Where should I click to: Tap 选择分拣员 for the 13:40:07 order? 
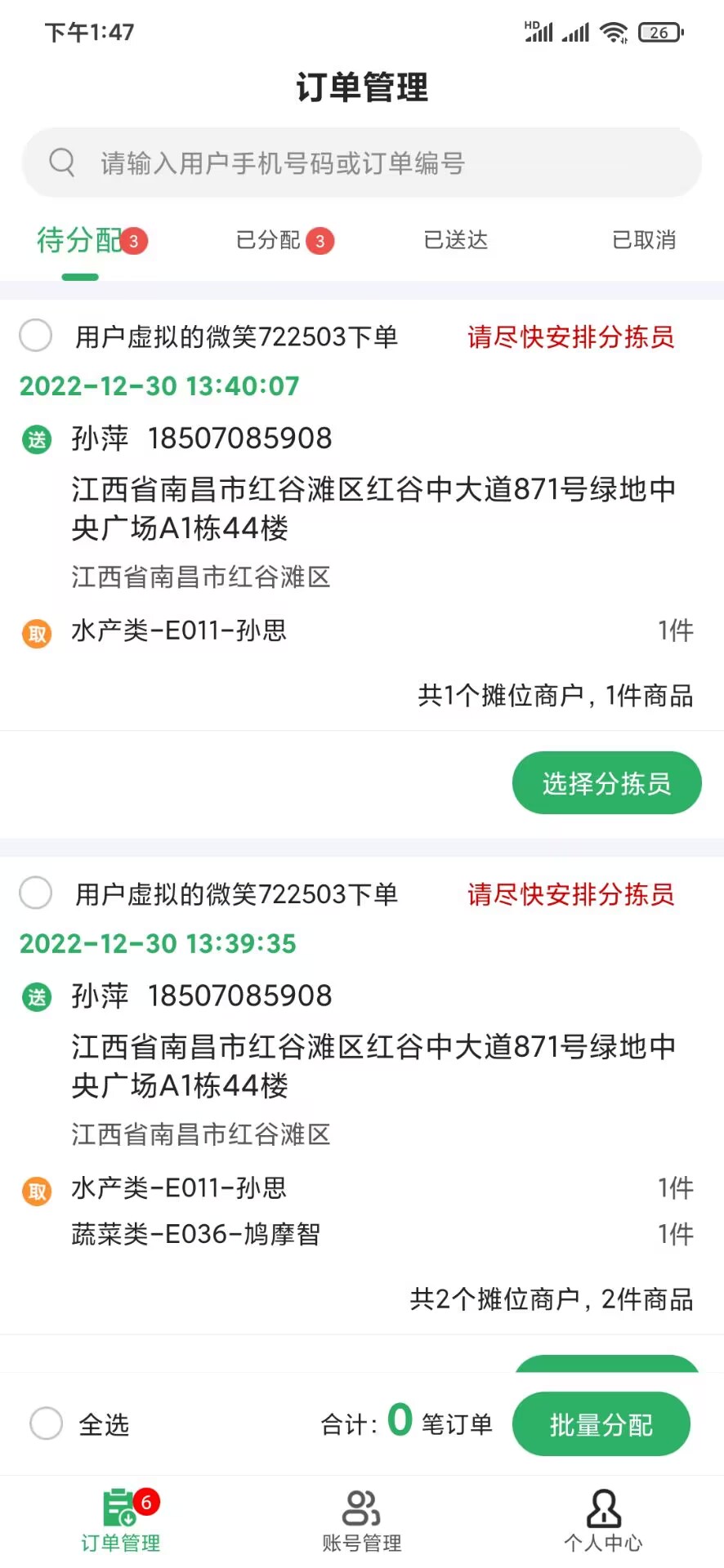(606, 783)
